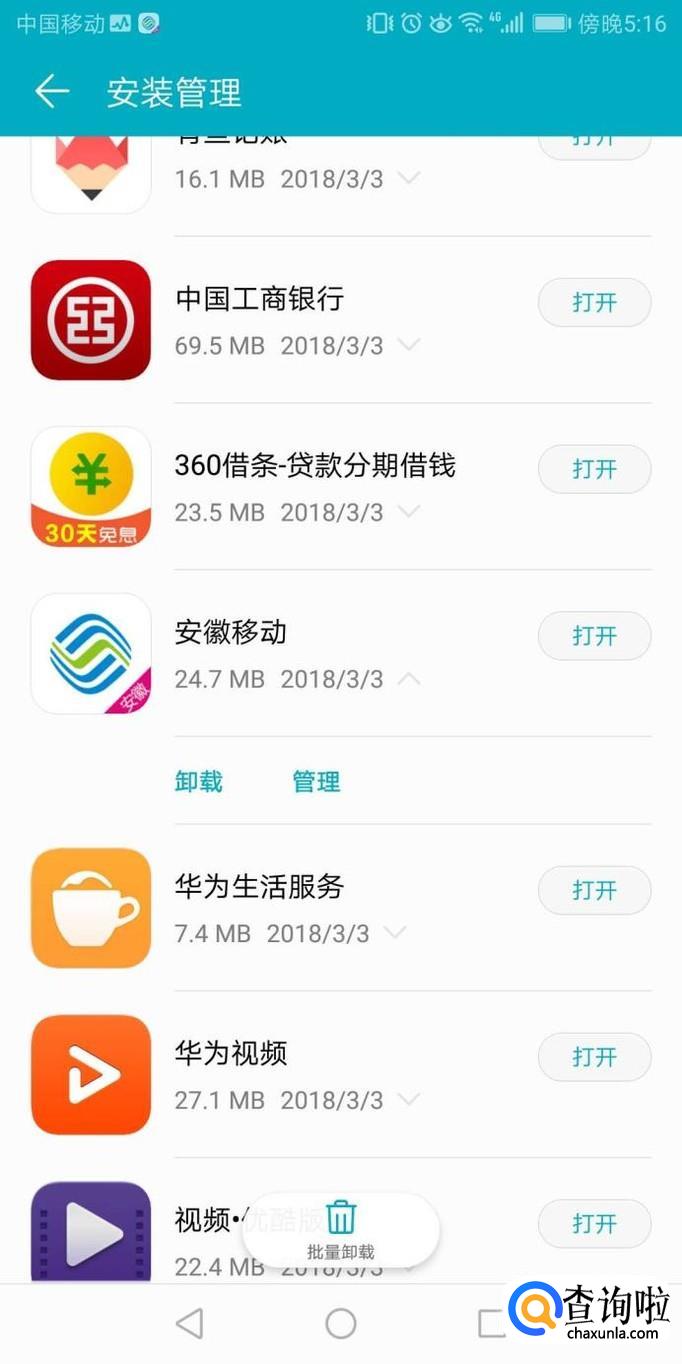This screenshot has width=682, height=1364.
Task: Tap 打开 for 360借条-贷款分期借钱
Action: pos(594,469)
